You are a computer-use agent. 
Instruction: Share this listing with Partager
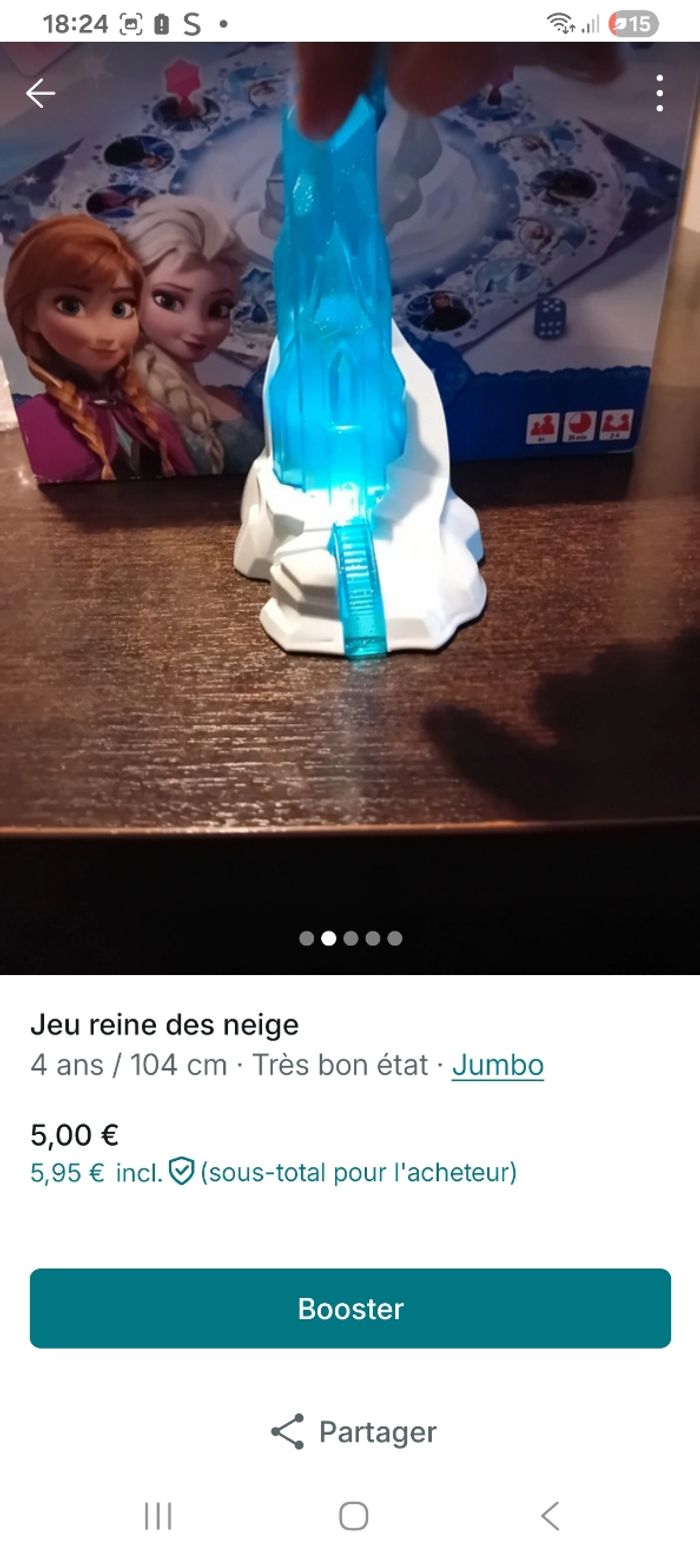coord(353,1432)
